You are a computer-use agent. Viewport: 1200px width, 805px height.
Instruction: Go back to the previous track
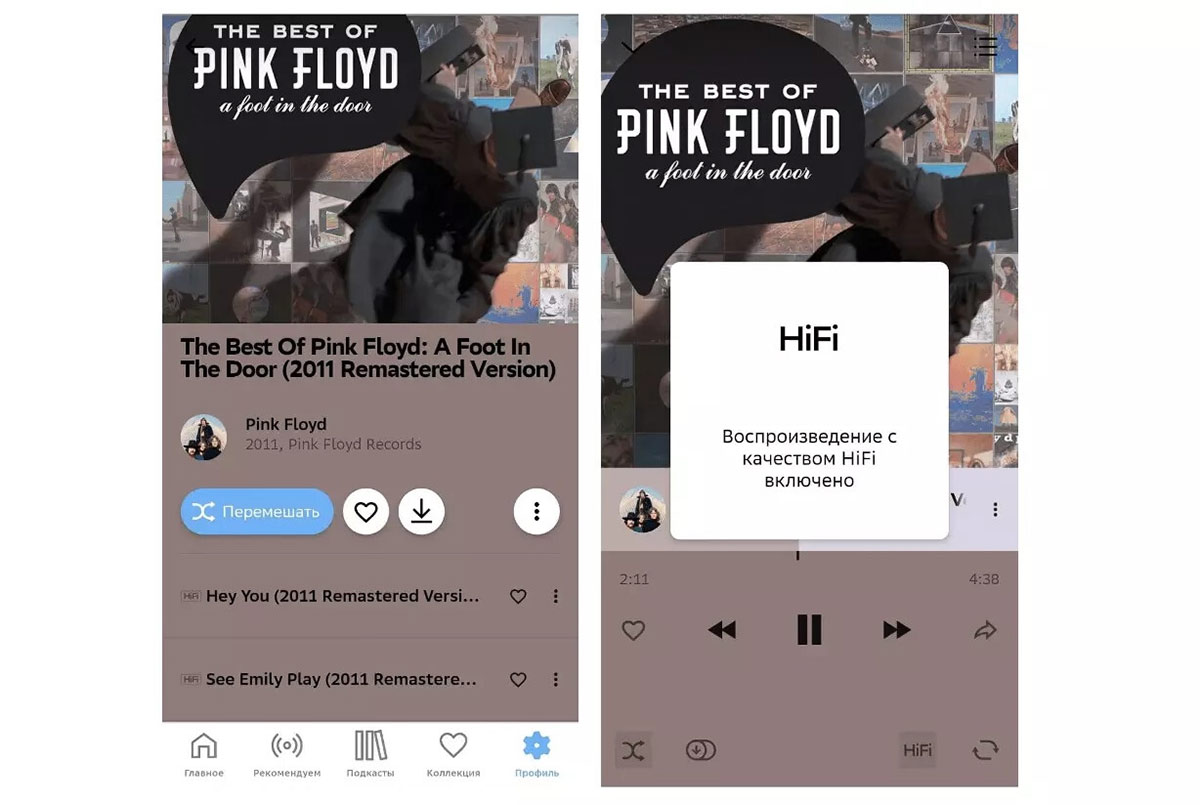coord(721,630)
